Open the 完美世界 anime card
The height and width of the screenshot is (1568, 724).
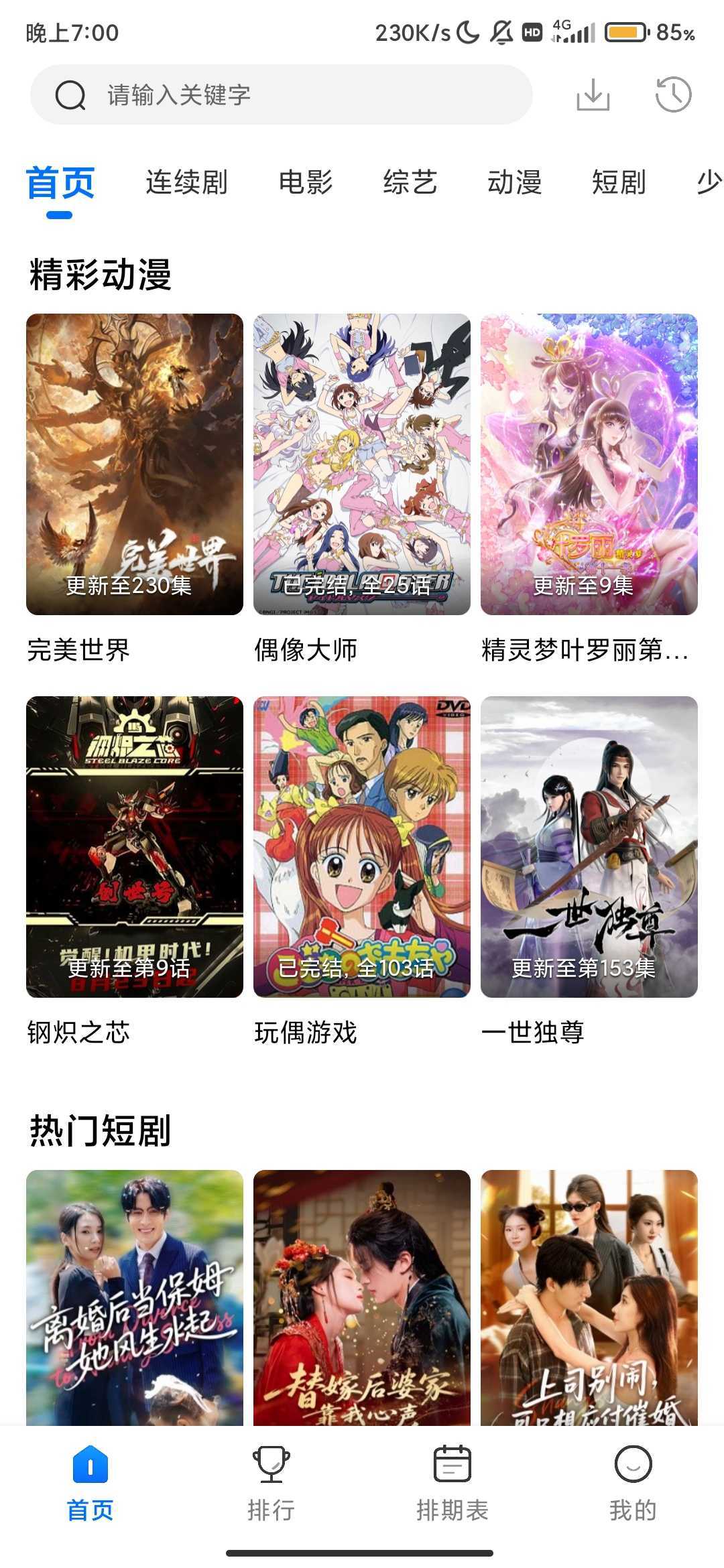click(x=135, y=464)
